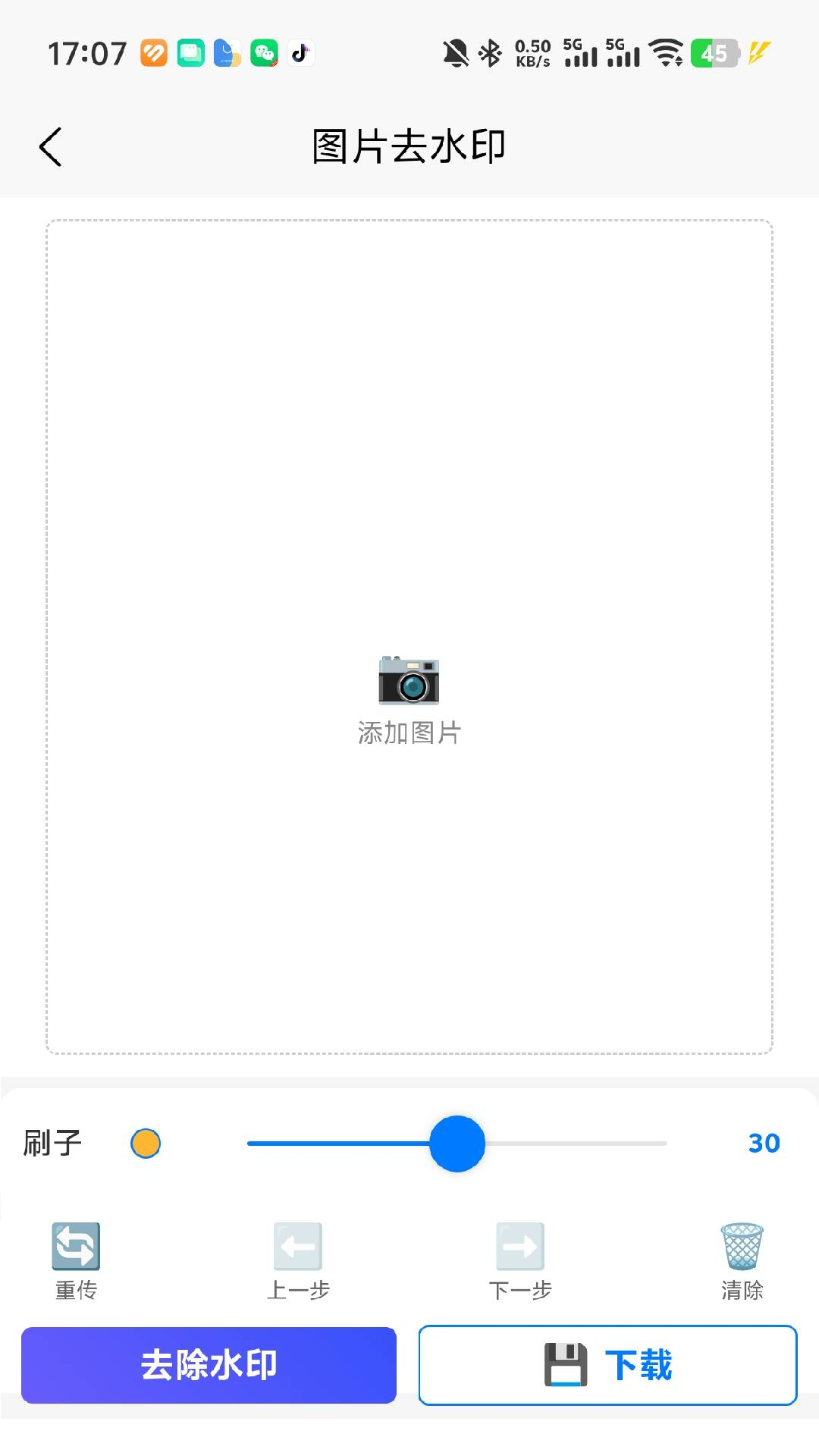Viewport: 819px width, 1456px height.
Task: Save the result with 下载 button
Action: click(x=607, y=1365)
